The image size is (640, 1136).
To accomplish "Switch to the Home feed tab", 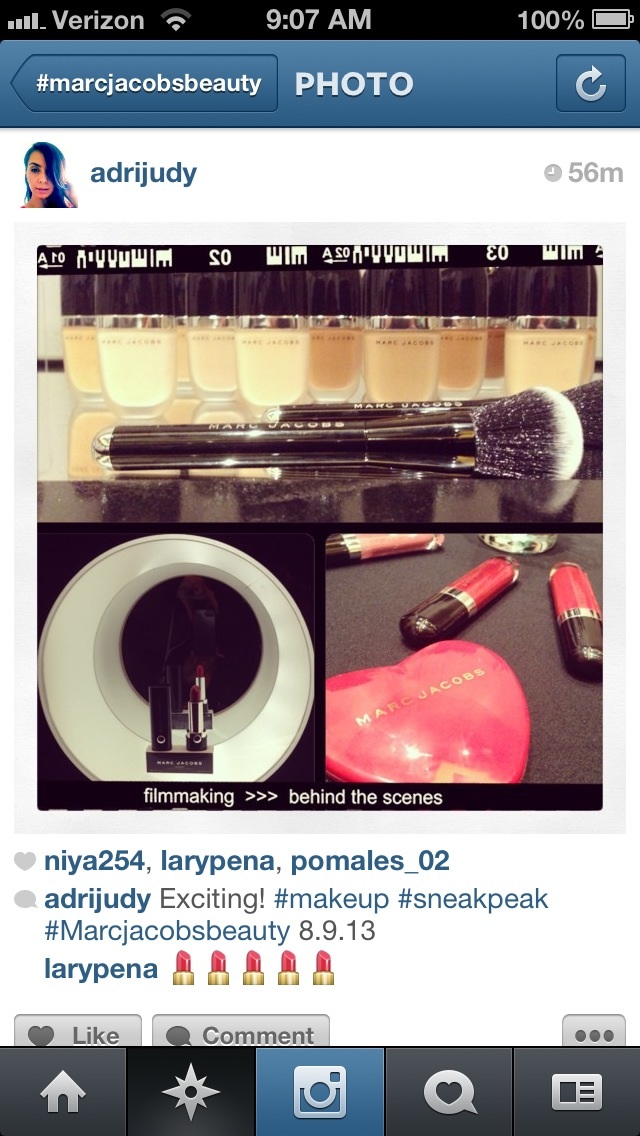I will click(x=63, y=1092).
